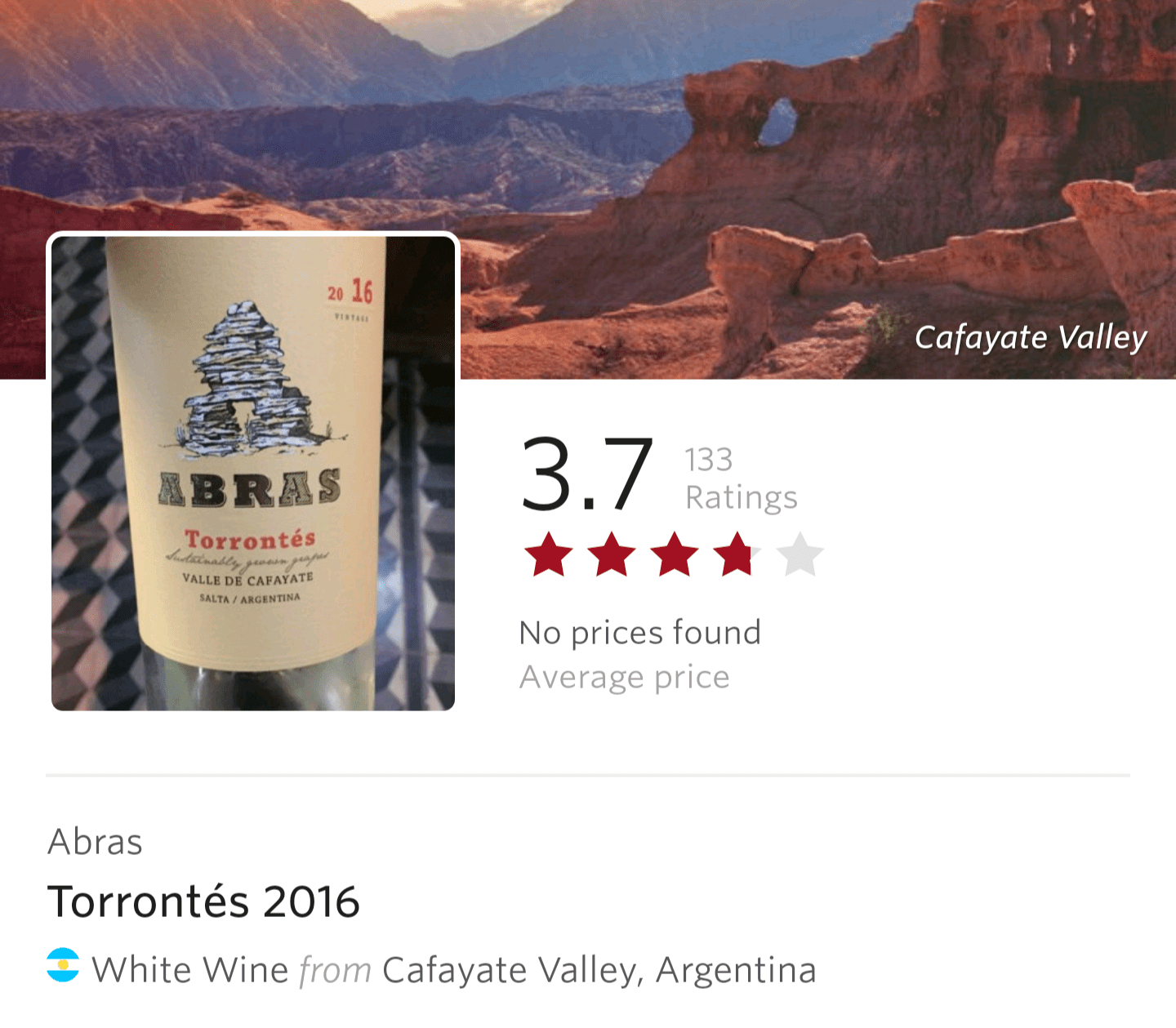Open the Abras Torrontés bottle photo
1176x1028 pixels.
(x=253, y=472)
